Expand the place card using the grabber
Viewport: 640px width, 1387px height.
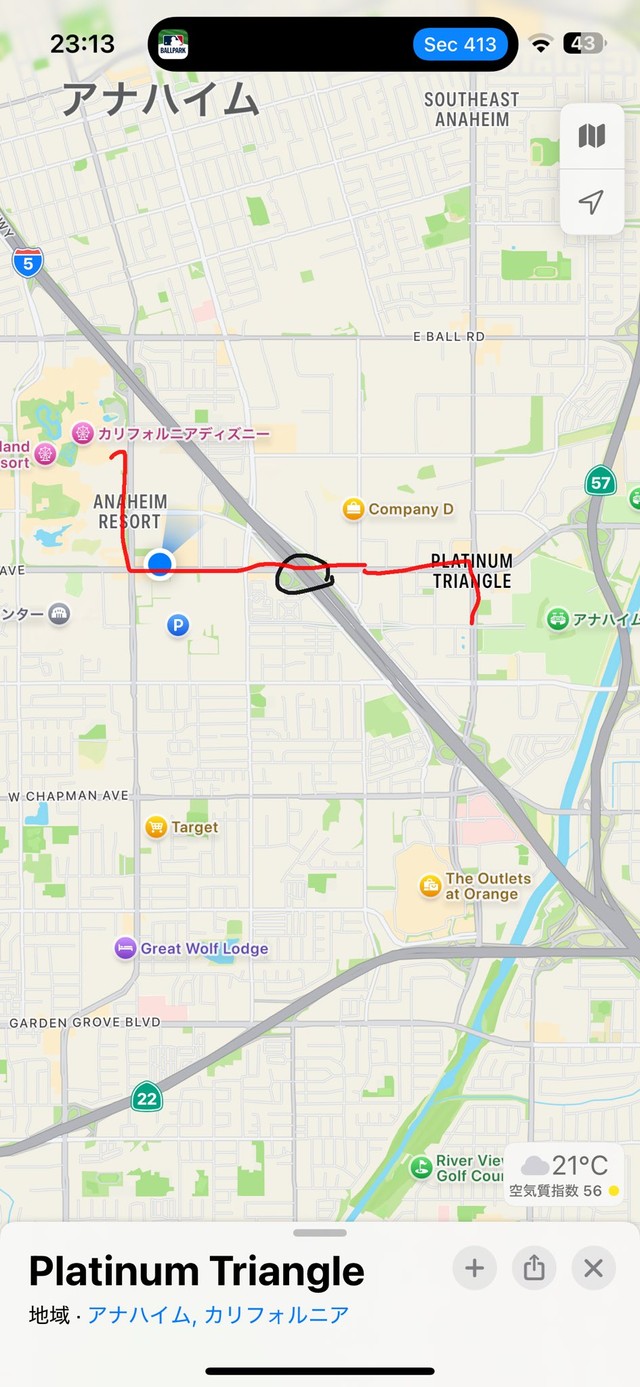320,1233
